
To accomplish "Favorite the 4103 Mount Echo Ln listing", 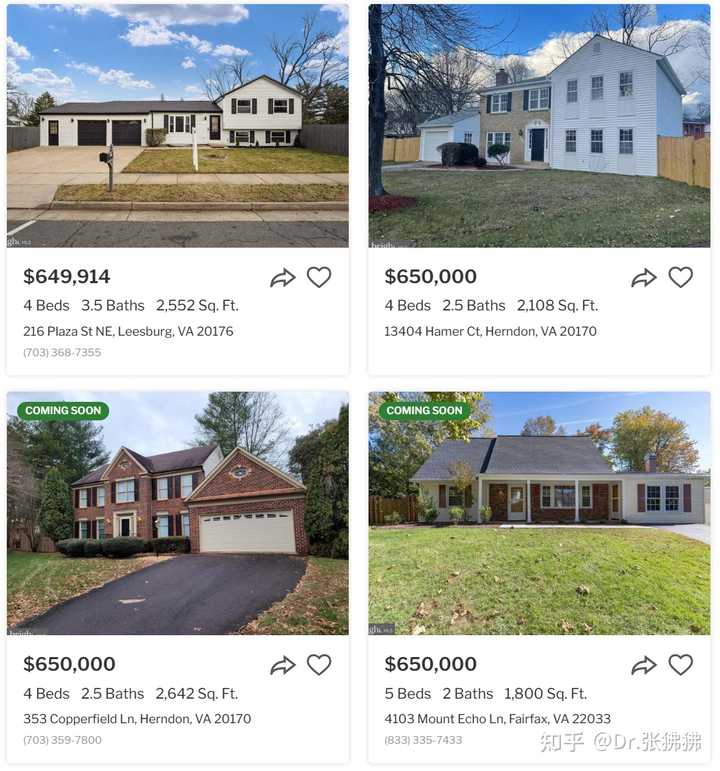I will pyautogui.click(x=680, y=664).
